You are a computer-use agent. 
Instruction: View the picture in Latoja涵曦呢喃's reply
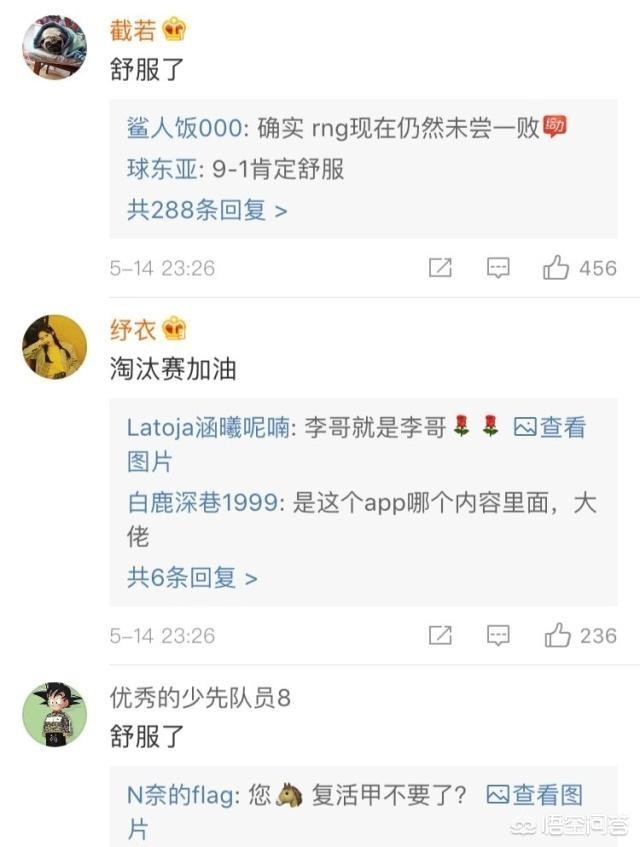[549, 428]
